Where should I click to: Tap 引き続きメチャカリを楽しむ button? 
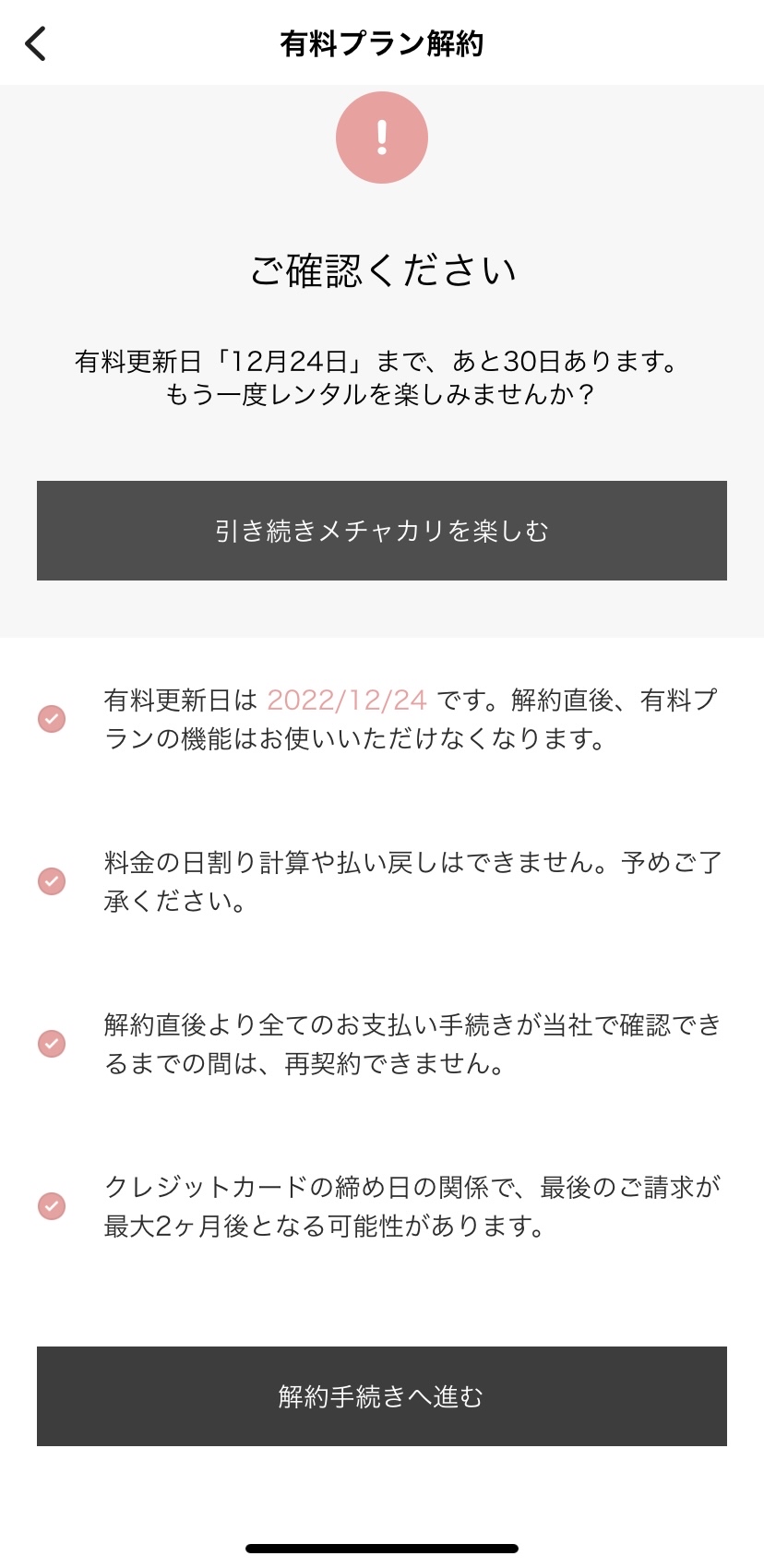pos(382,531)
